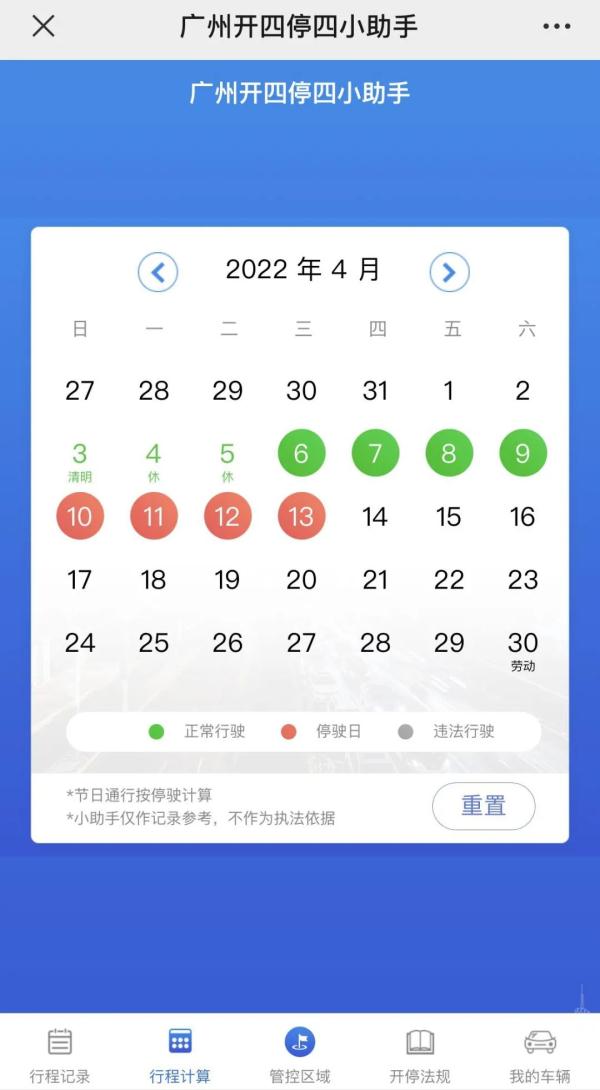
Task: Choose April 14 on the calendar
Action: click(x=375, y=517)
